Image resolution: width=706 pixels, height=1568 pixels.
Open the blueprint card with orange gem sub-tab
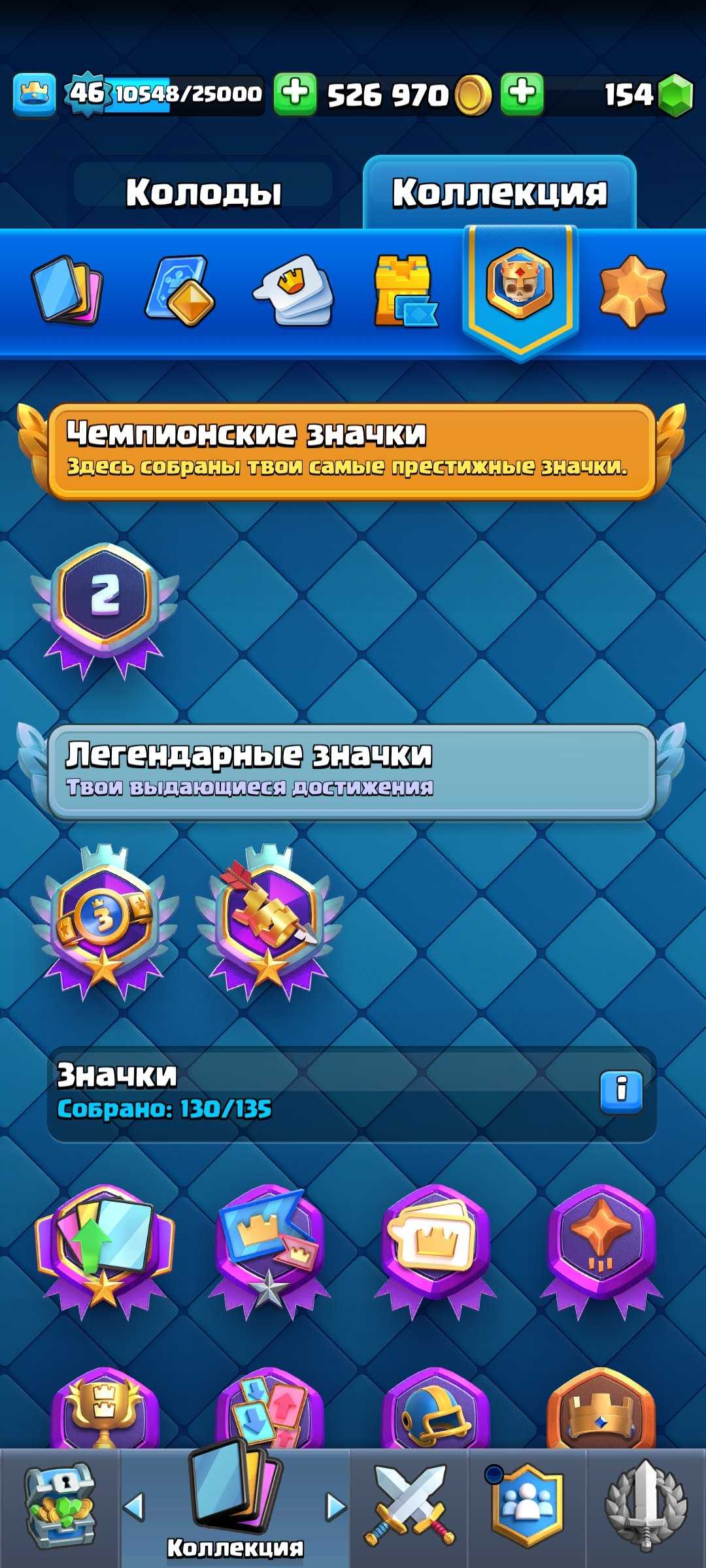[x=179, y=290]
